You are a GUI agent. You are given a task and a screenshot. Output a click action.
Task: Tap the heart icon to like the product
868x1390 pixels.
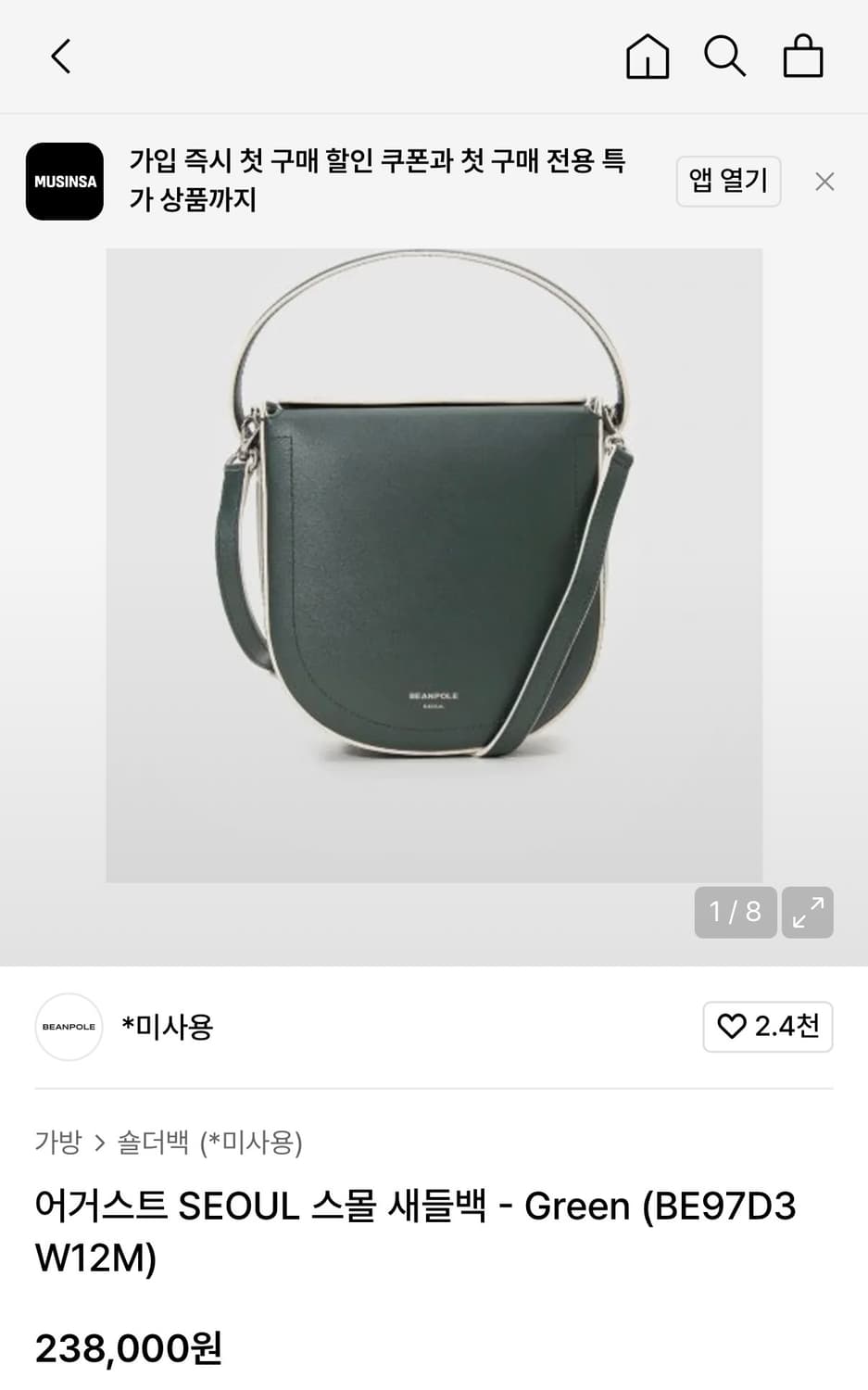pyautogui.click(x=733, y=1027)
